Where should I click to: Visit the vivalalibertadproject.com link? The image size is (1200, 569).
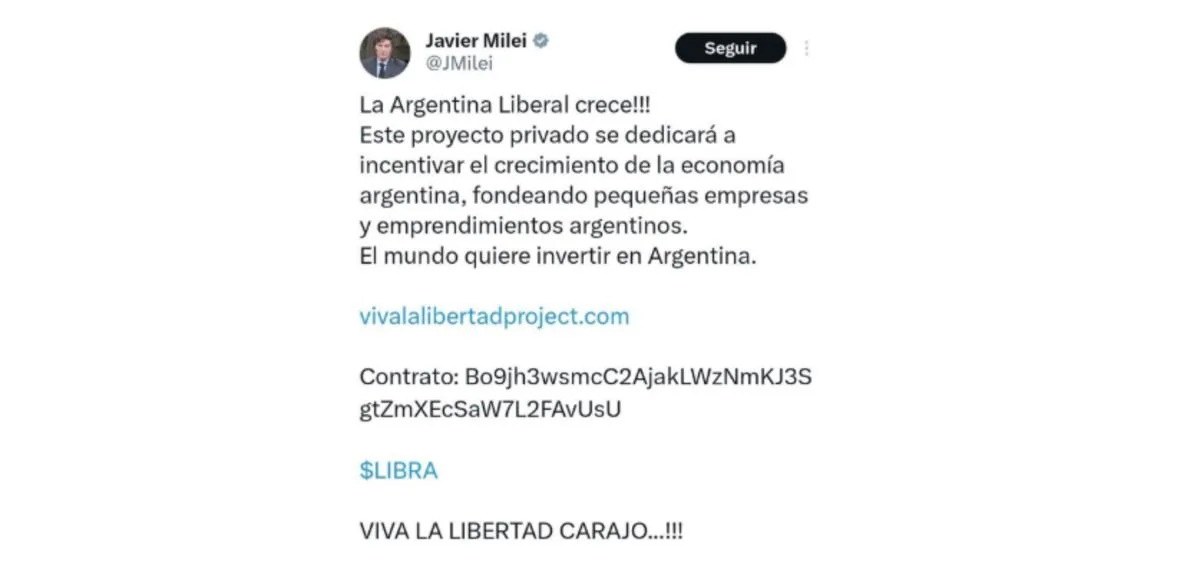[494, 317]
